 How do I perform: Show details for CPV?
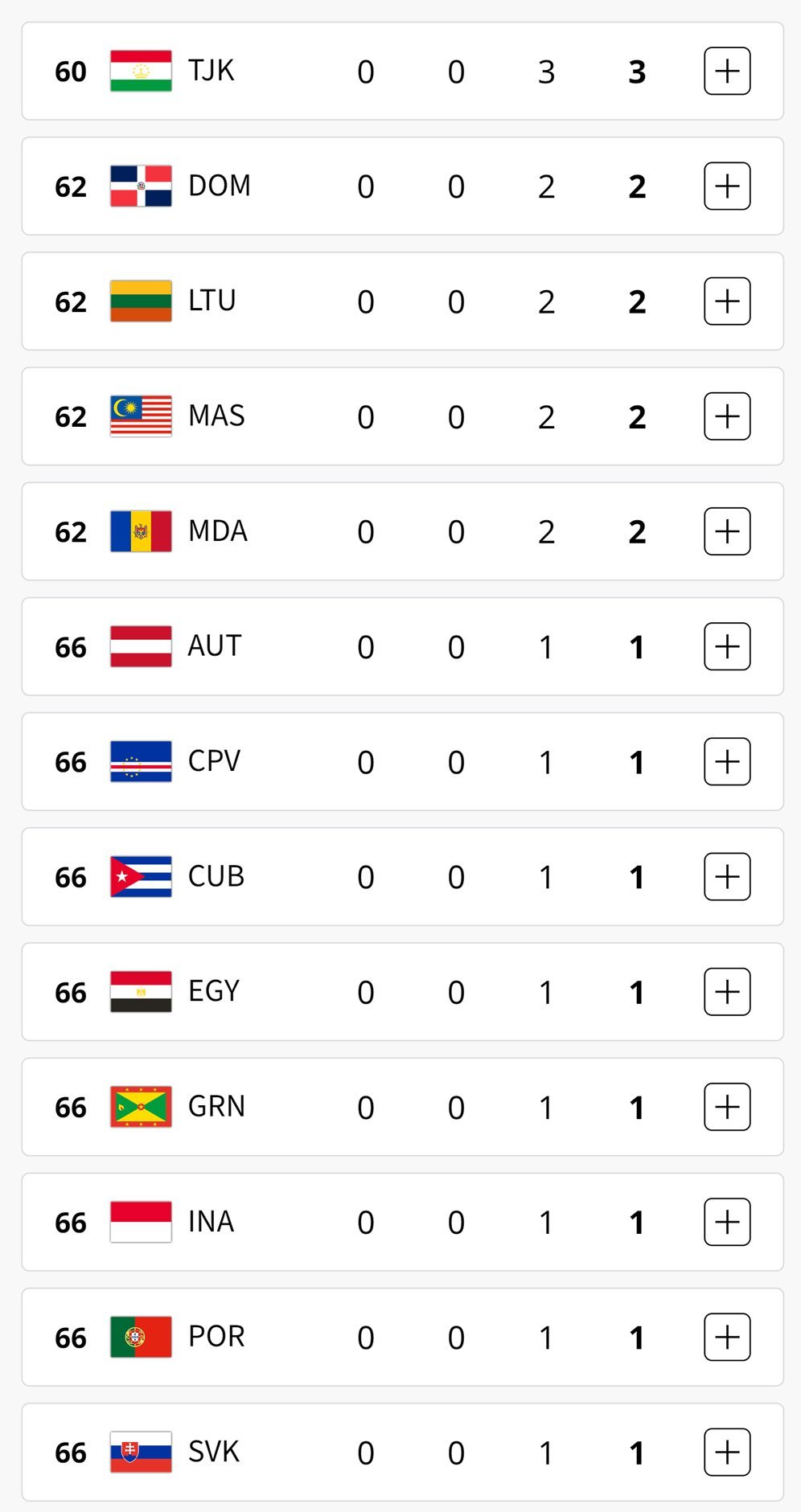click(727, 761)
